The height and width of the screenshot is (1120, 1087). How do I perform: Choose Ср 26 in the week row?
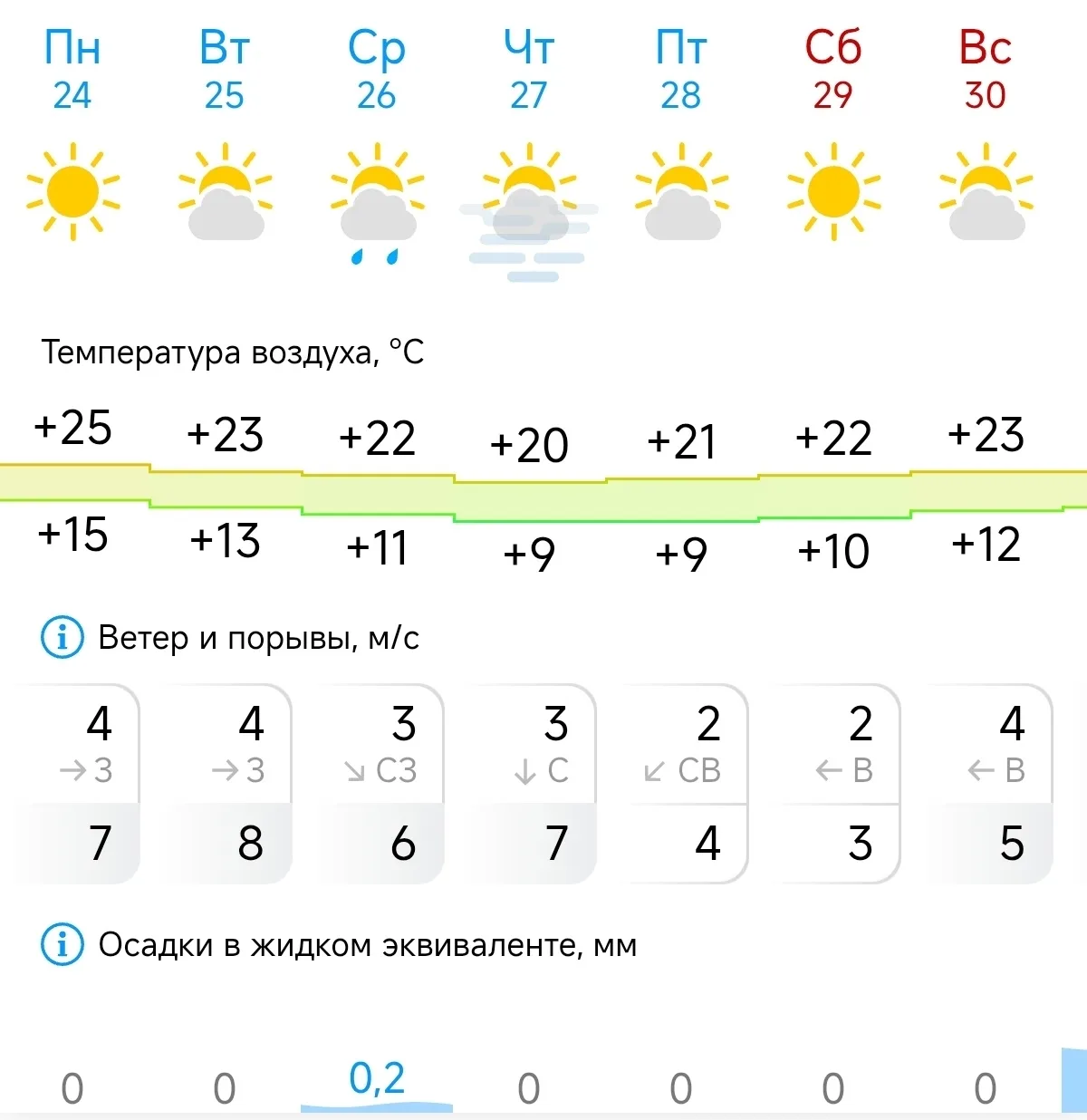[x=377, y=69]
